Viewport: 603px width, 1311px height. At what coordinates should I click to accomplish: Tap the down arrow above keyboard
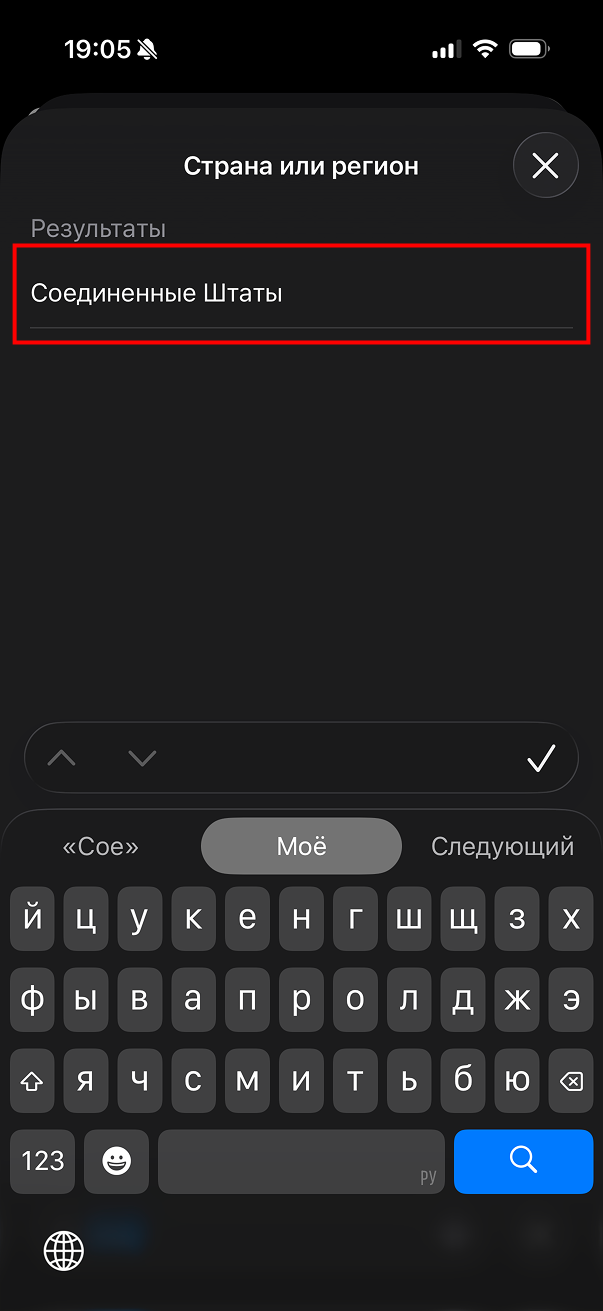click(x=143, y=759)
